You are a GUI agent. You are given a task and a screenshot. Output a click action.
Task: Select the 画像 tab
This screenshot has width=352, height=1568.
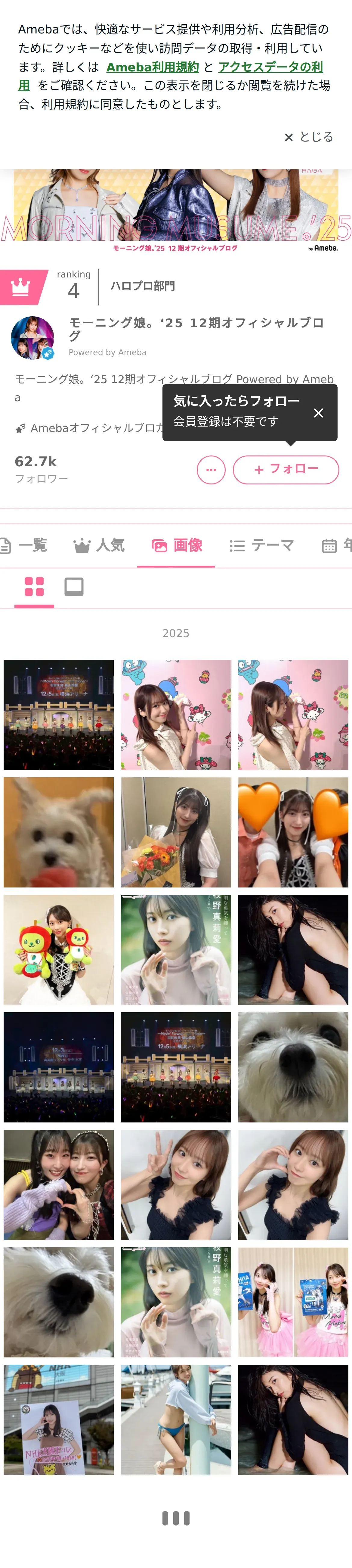tap(176, 545)
